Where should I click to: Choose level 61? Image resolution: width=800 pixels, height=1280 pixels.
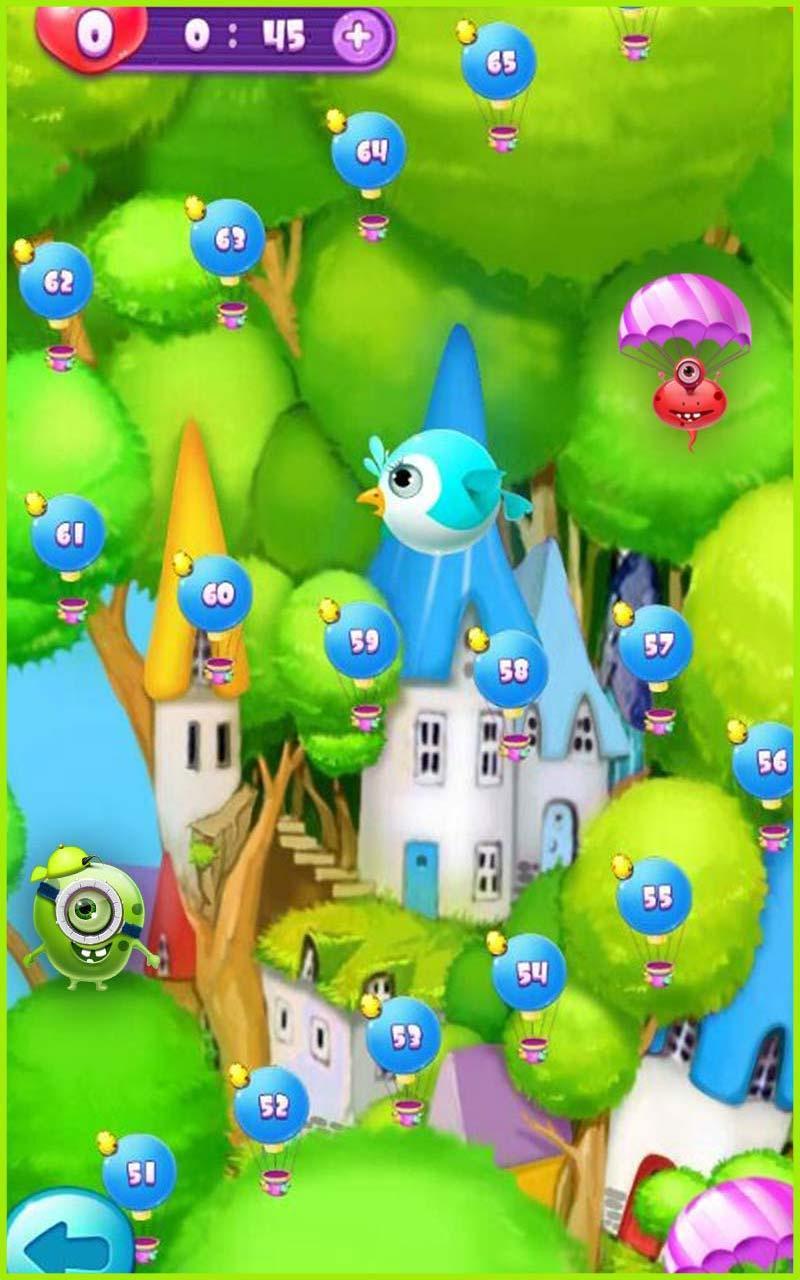point(69,534)
